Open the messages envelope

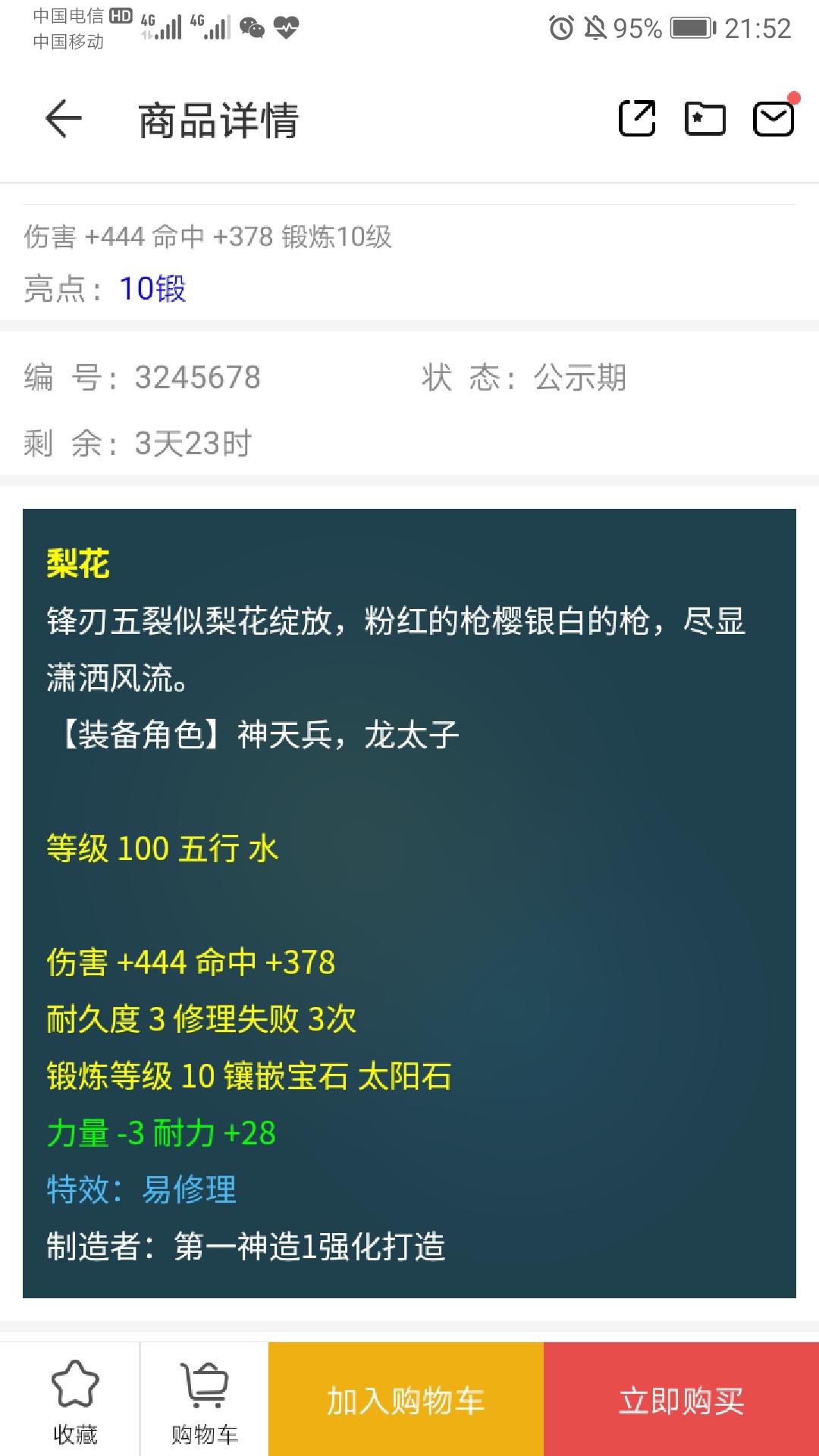[773, 119]
